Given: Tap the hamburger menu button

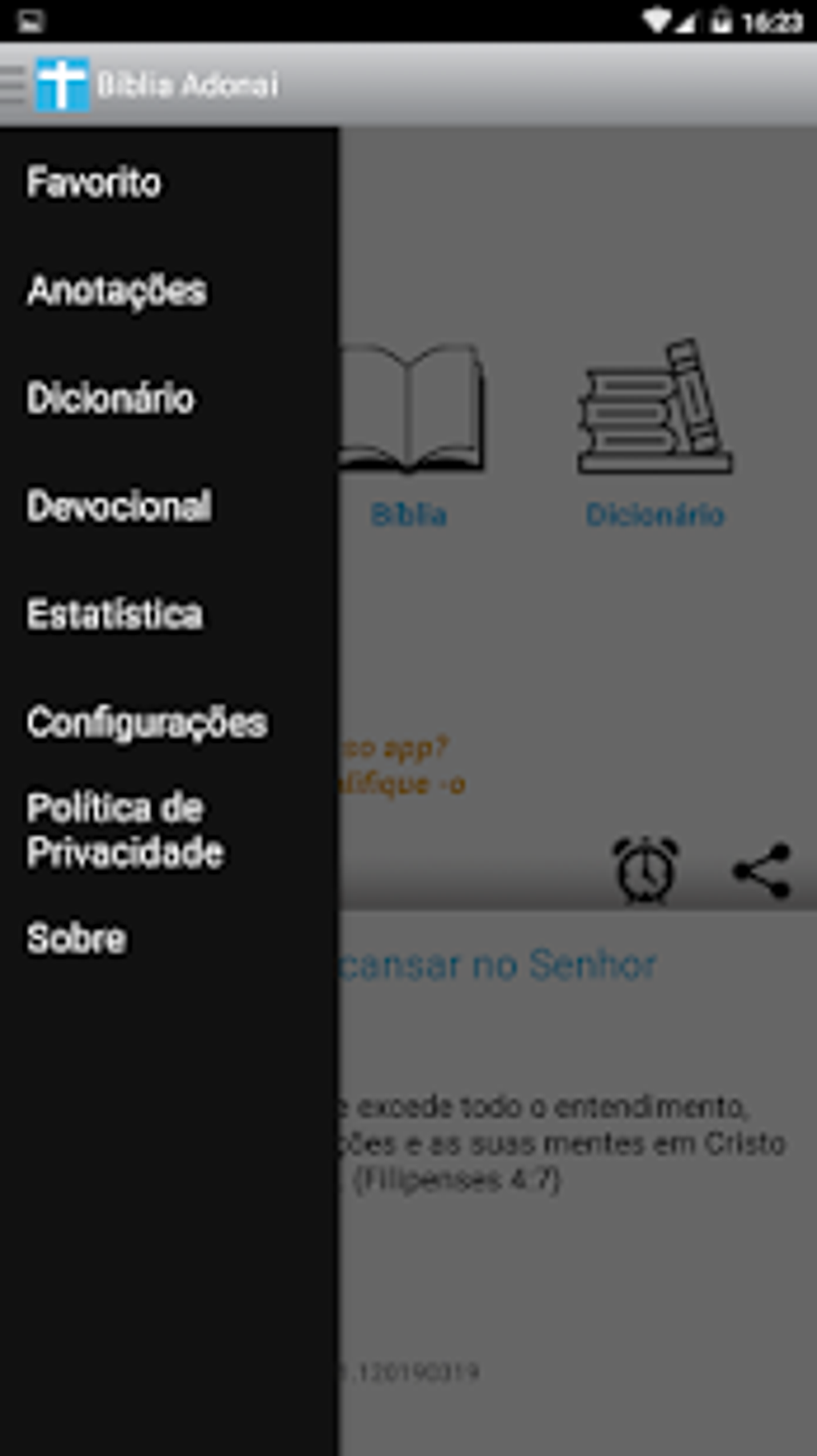Looking at the screenshot, I should pos(14,84).
